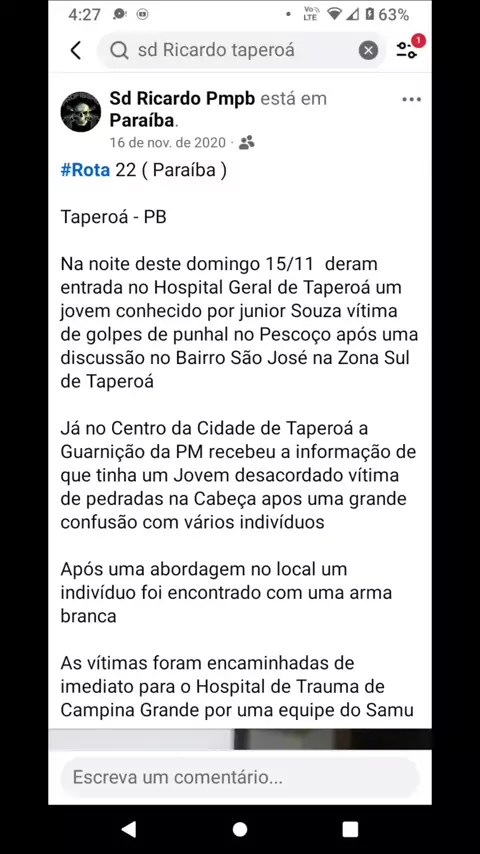Open the #Rota hashtag

[85, 170]
